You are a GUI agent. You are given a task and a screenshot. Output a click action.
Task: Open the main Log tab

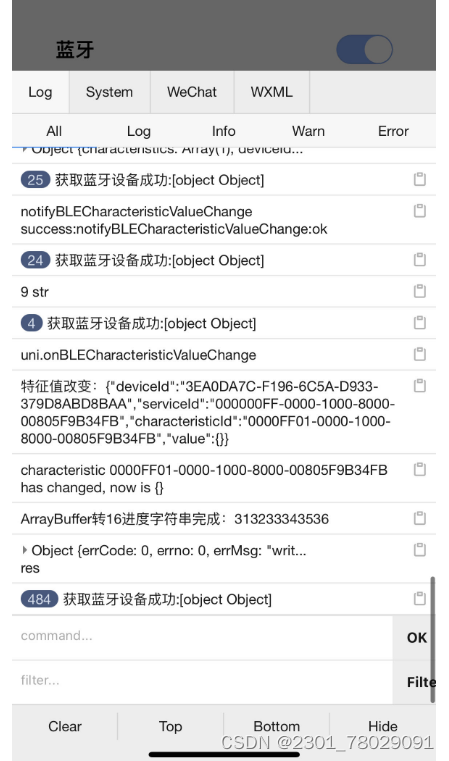40,92
